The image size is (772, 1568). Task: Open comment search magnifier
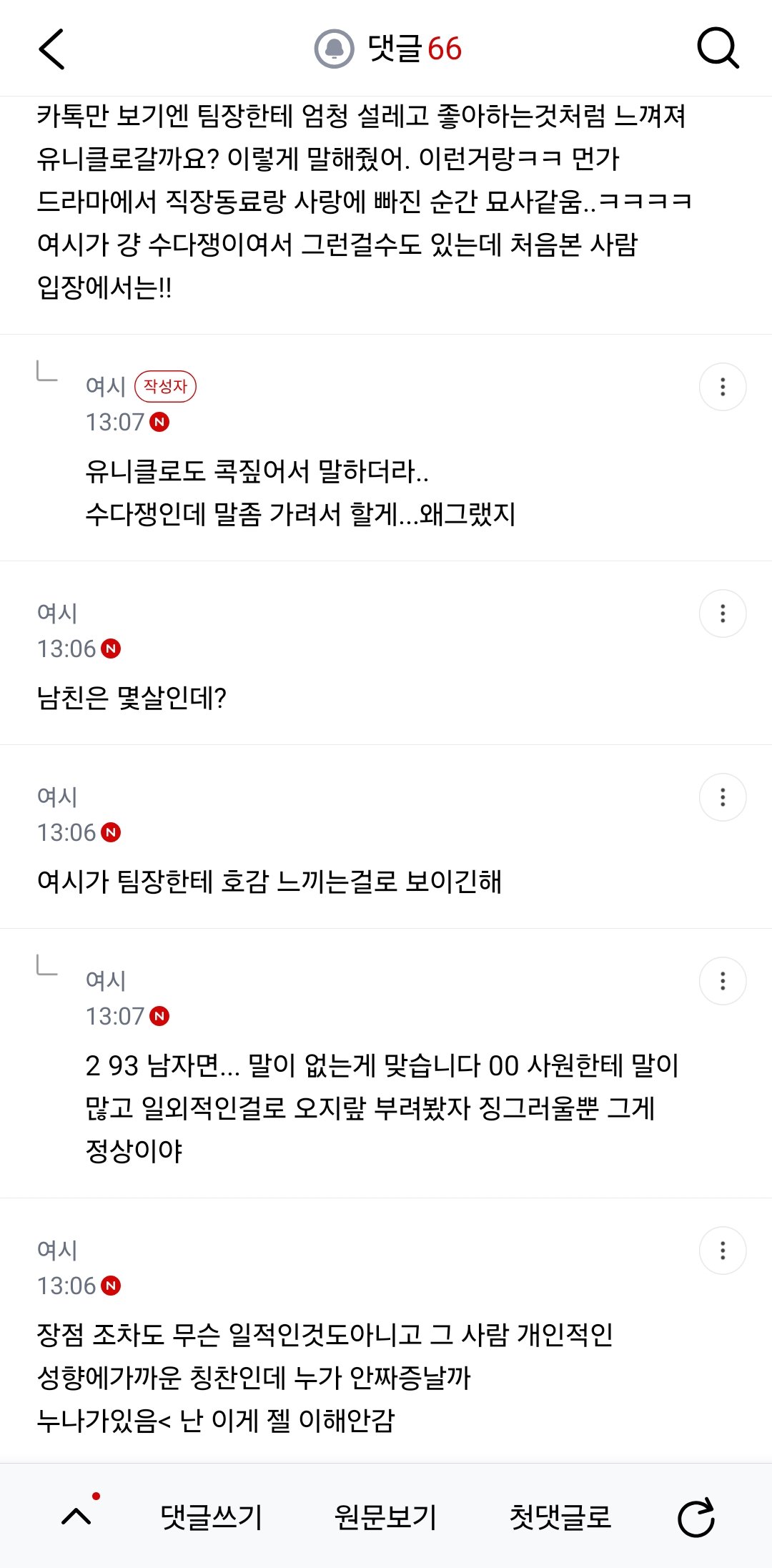pyautogui.click(x=718, y=49)
